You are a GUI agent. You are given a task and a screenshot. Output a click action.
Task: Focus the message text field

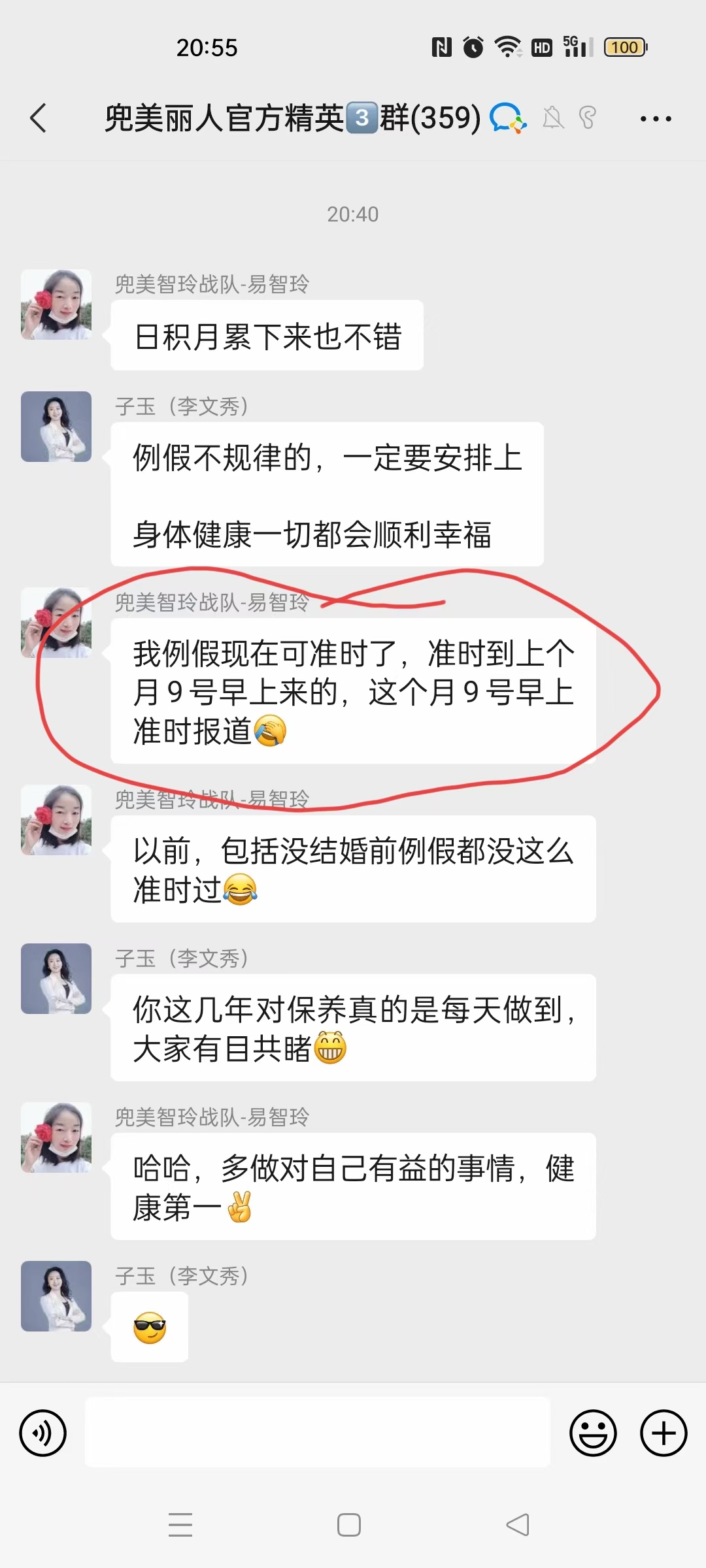318,1432
